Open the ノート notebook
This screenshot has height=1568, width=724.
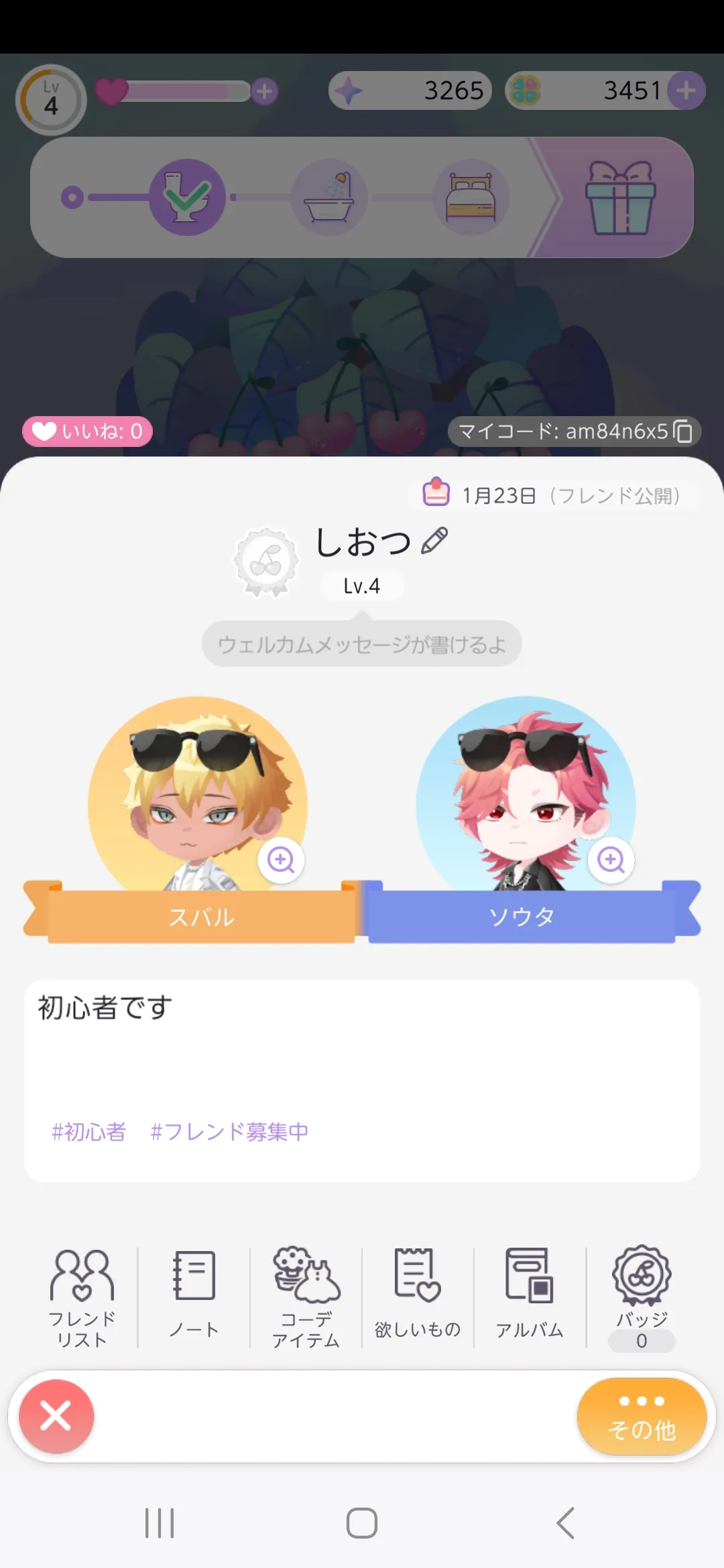pos(194,1298)
